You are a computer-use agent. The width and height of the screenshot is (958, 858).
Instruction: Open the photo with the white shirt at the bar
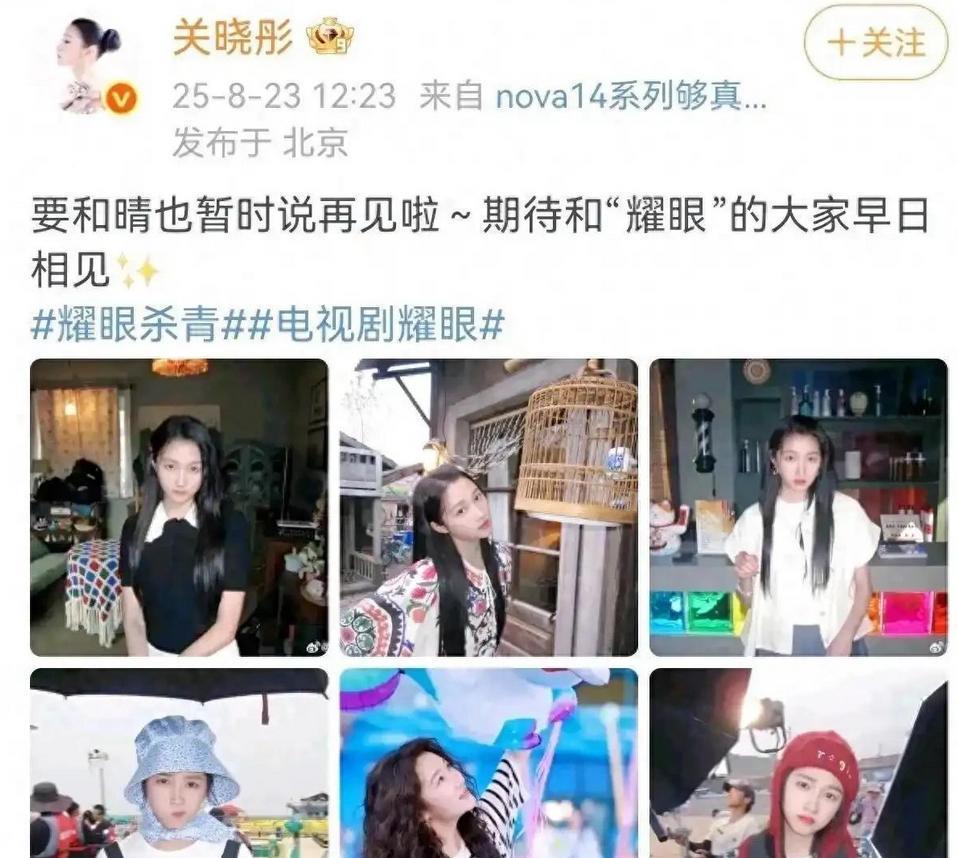pyautogui.click(x=798, y=507)
